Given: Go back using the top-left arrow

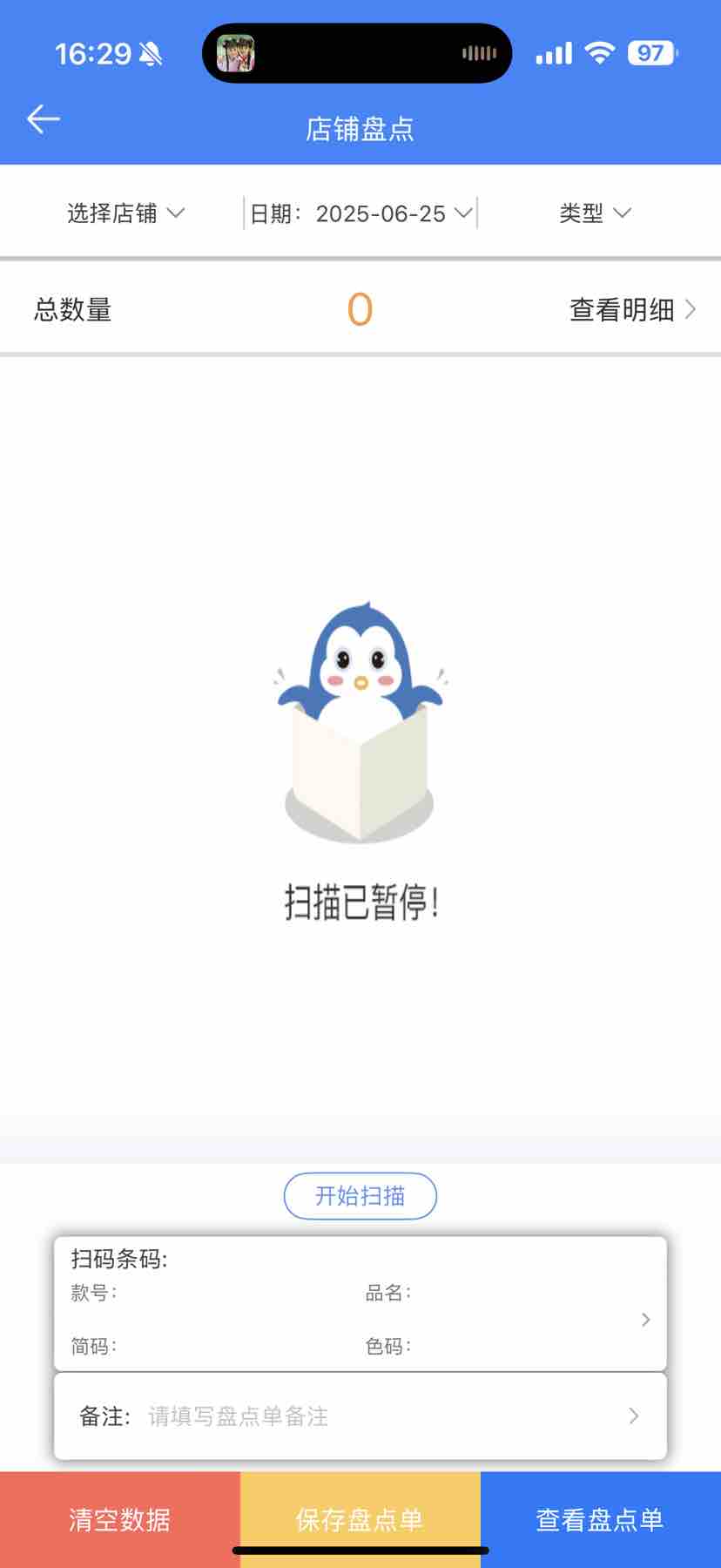Looking at the screenshot, I should [x=43, y=119].
